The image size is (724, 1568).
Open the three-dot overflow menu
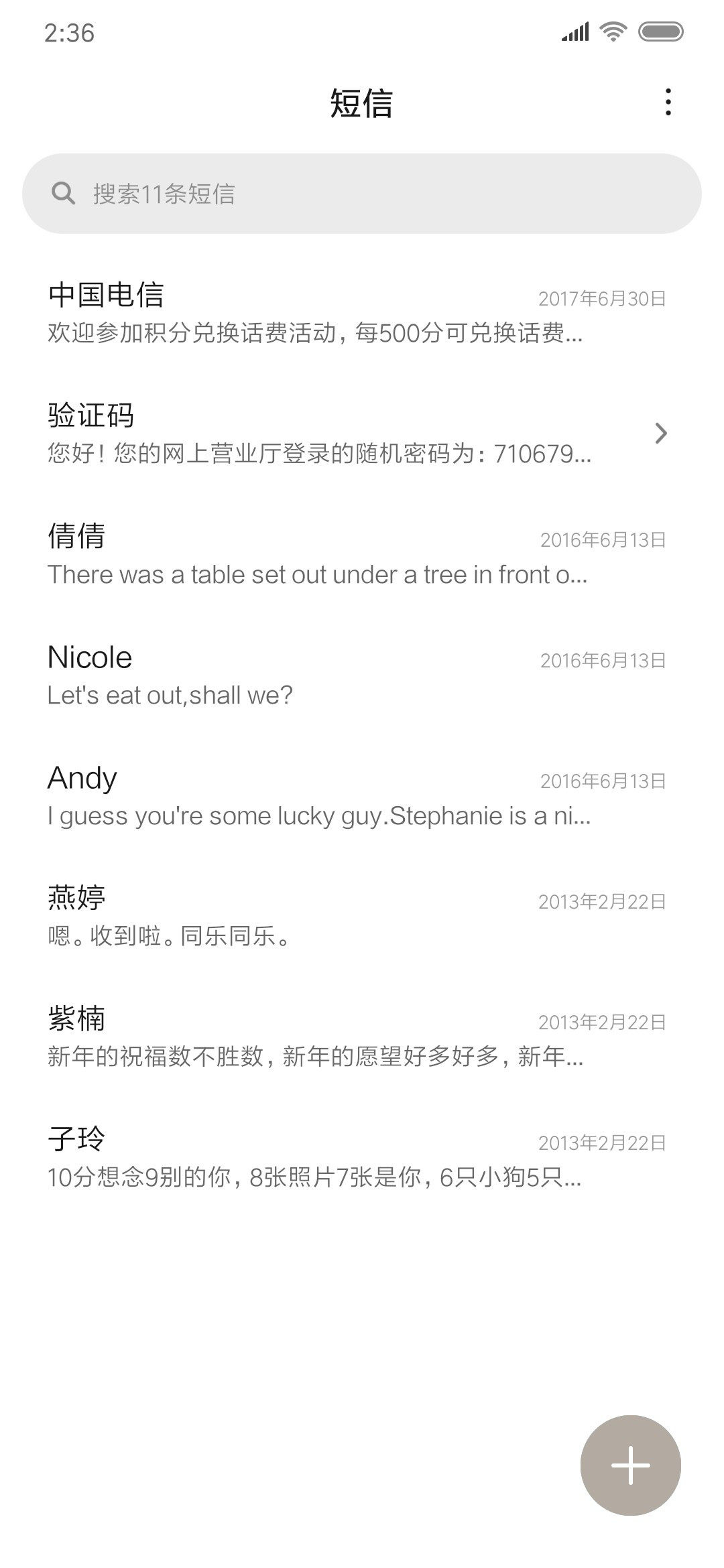[x=668, y=102]
